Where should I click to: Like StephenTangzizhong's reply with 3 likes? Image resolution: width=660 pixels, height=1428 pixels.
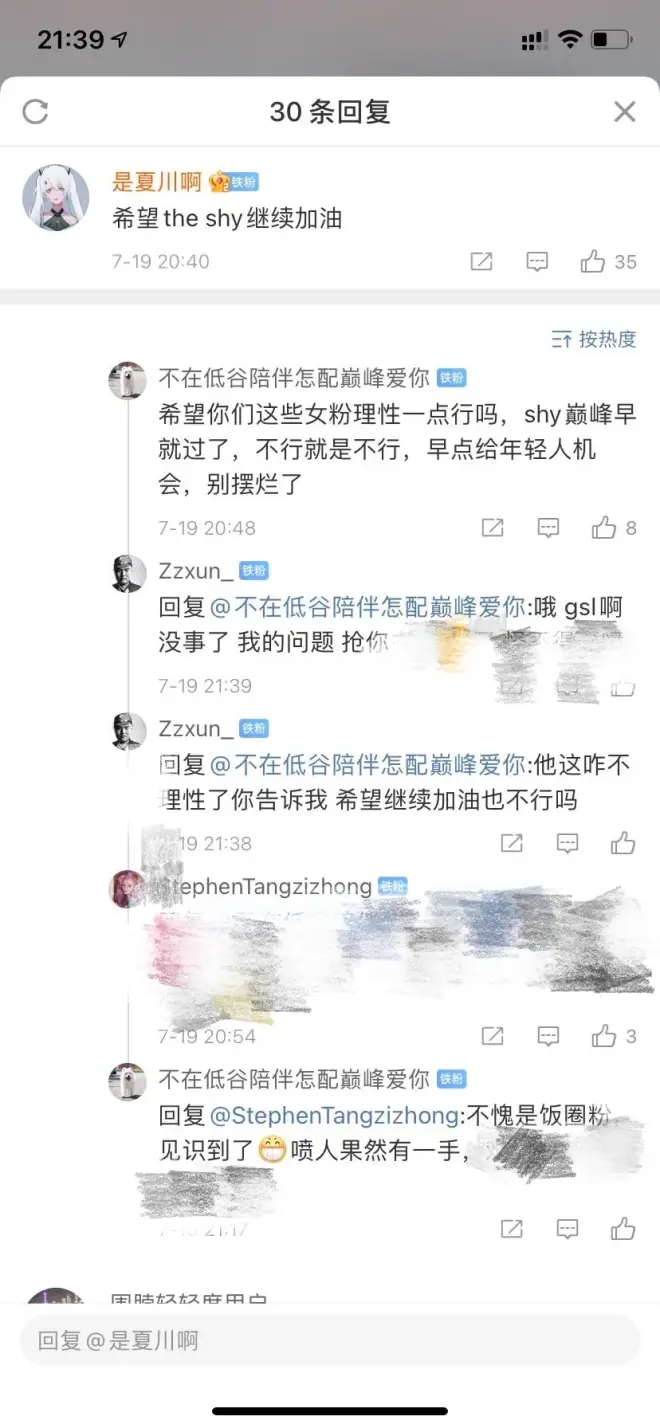[x=604, y=1036]
